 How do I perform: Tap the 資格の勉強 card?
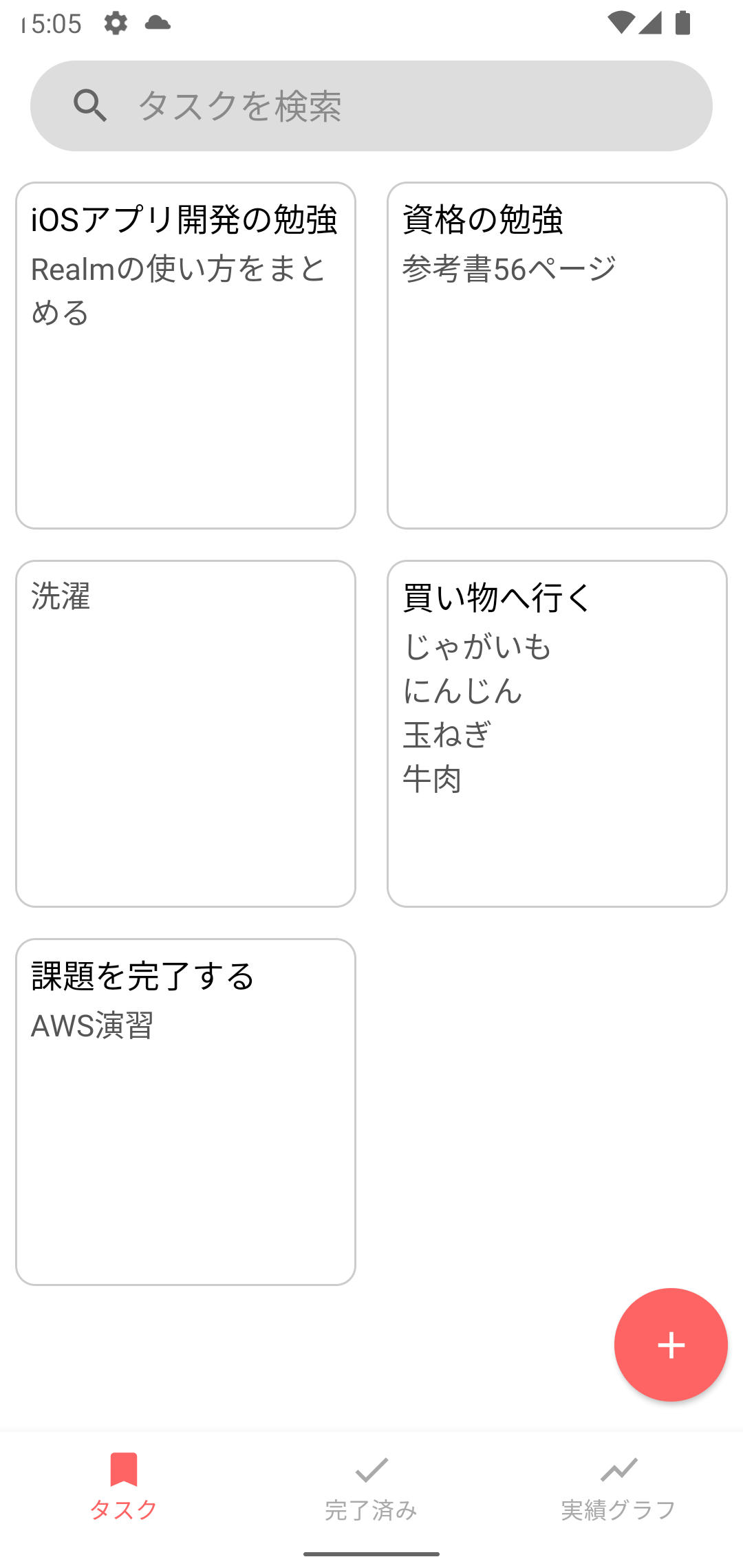click(557, 354)
